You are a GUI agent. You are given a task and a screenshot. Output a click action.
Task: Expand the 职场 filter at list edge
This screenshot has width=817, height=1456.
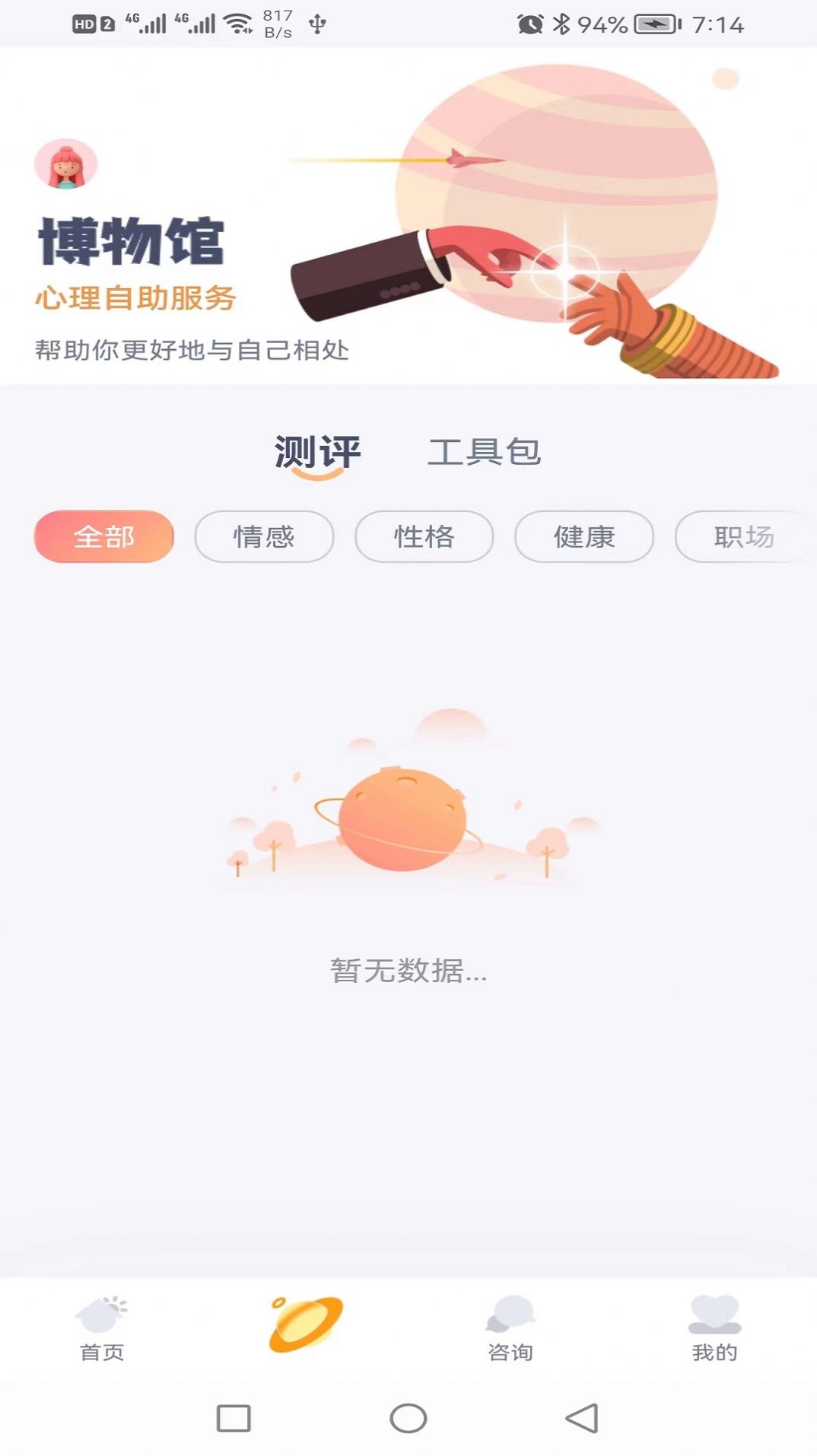click(x=741, y=536)
